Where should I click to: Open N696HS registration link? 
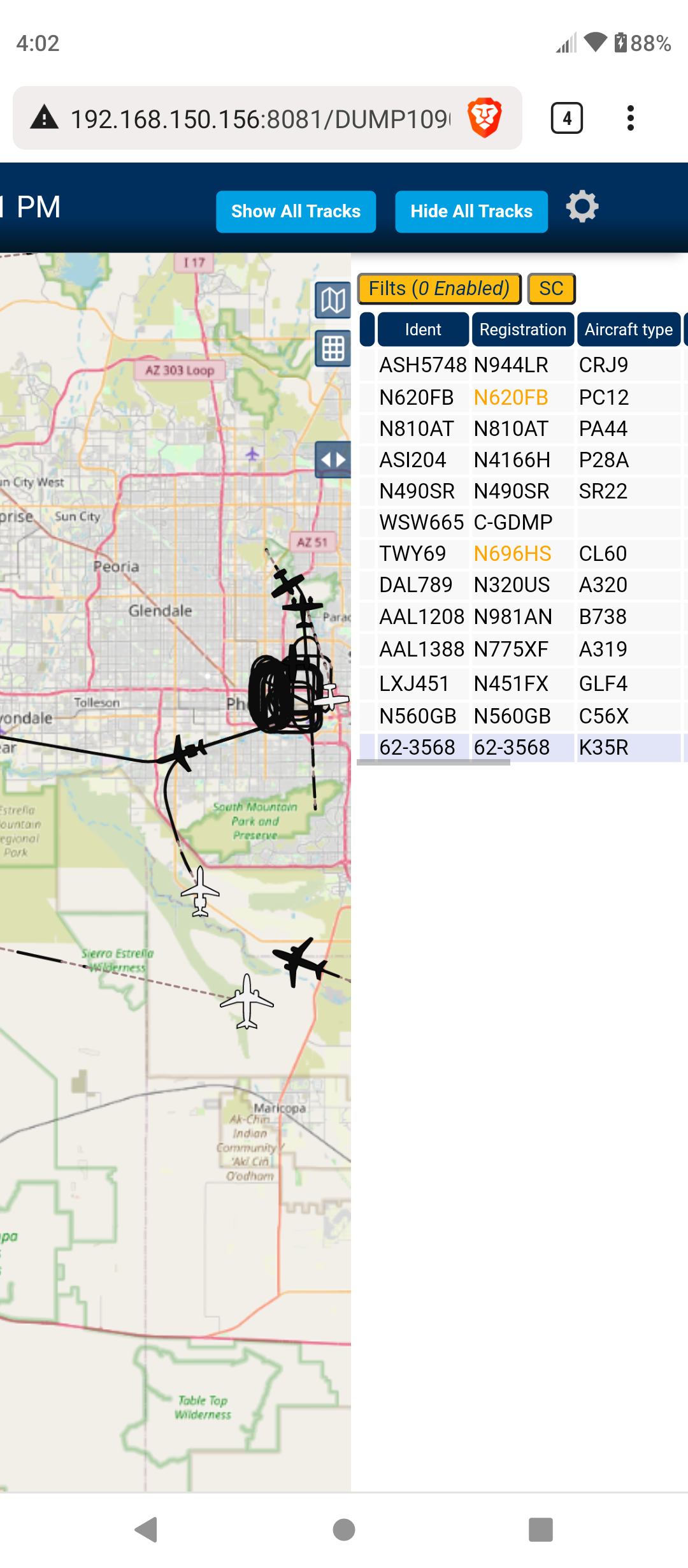point(512,554)
